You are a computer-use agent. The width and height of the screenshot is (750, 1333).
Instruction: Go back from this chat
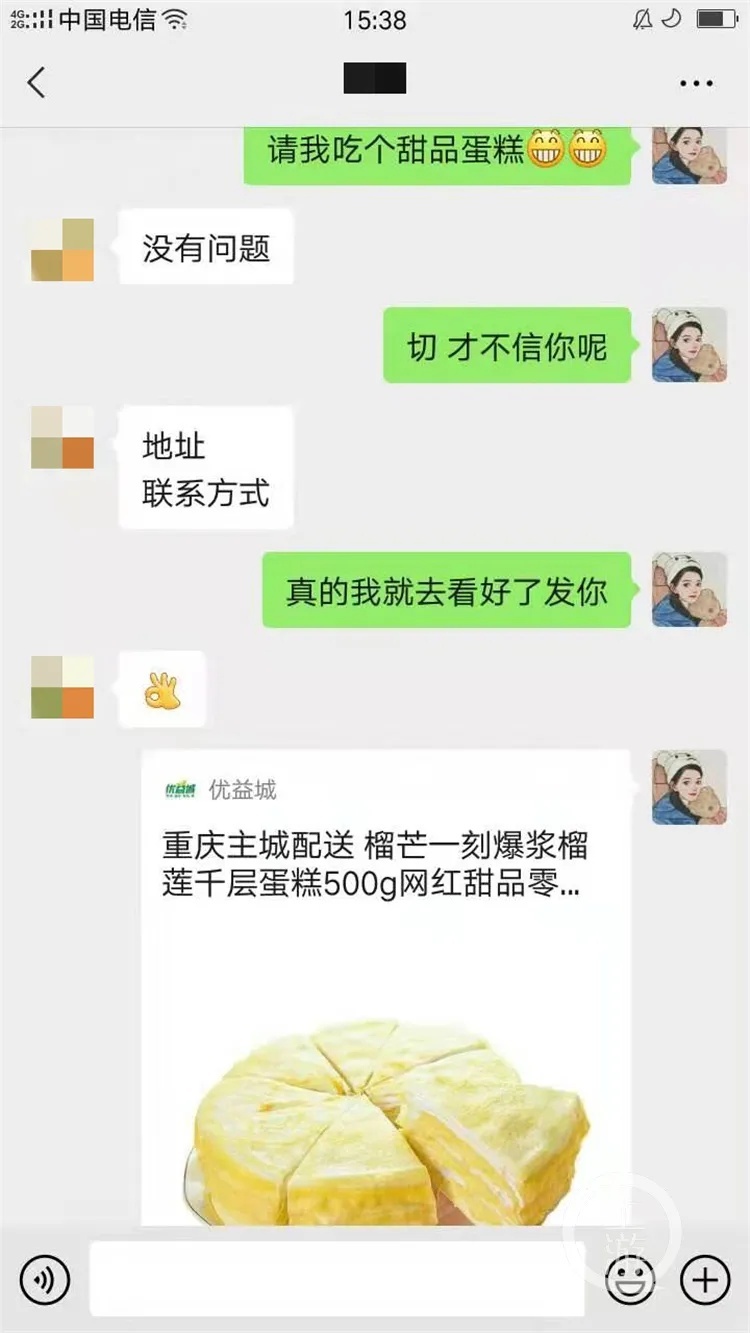37,82
